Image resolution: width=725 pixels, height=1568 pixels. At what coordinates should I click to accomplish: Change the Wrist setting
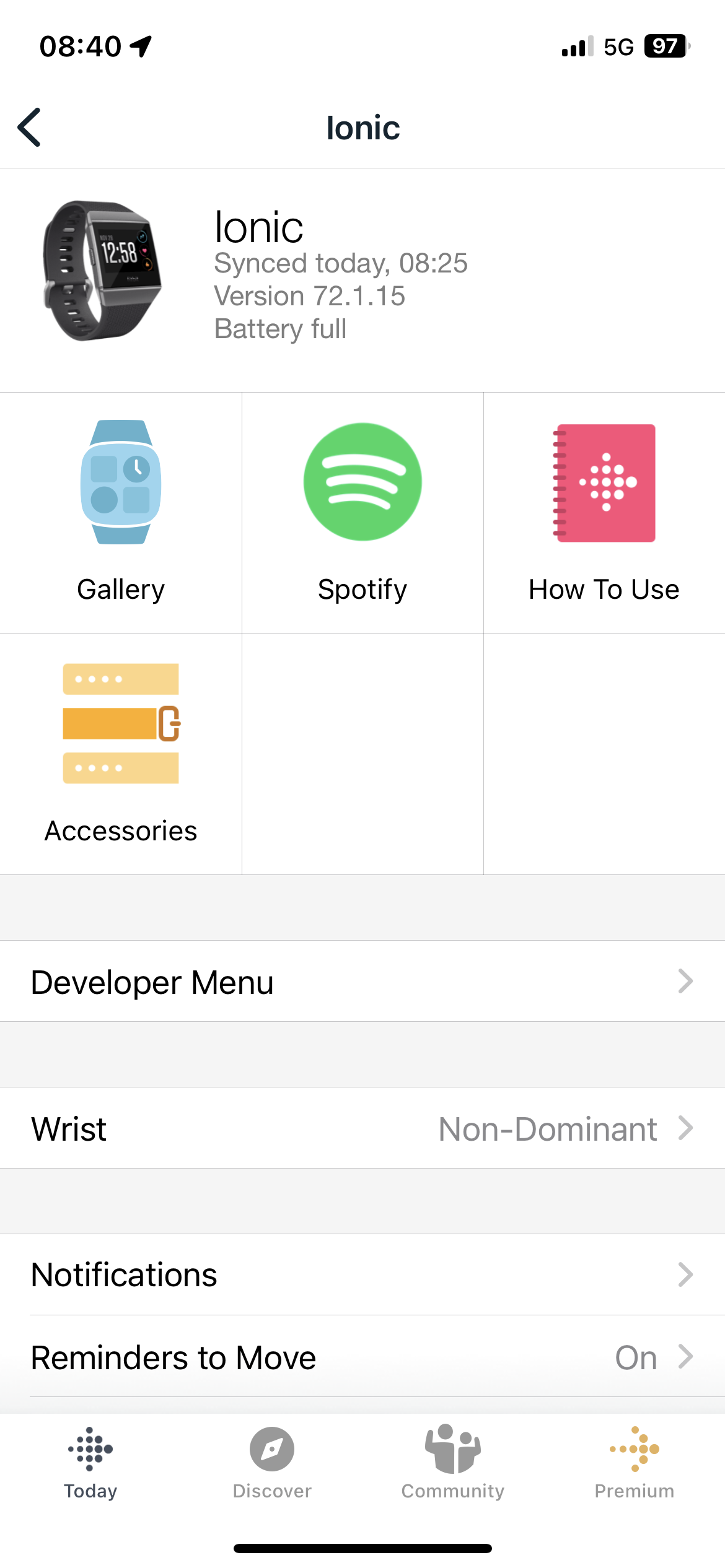point(362,1128)
